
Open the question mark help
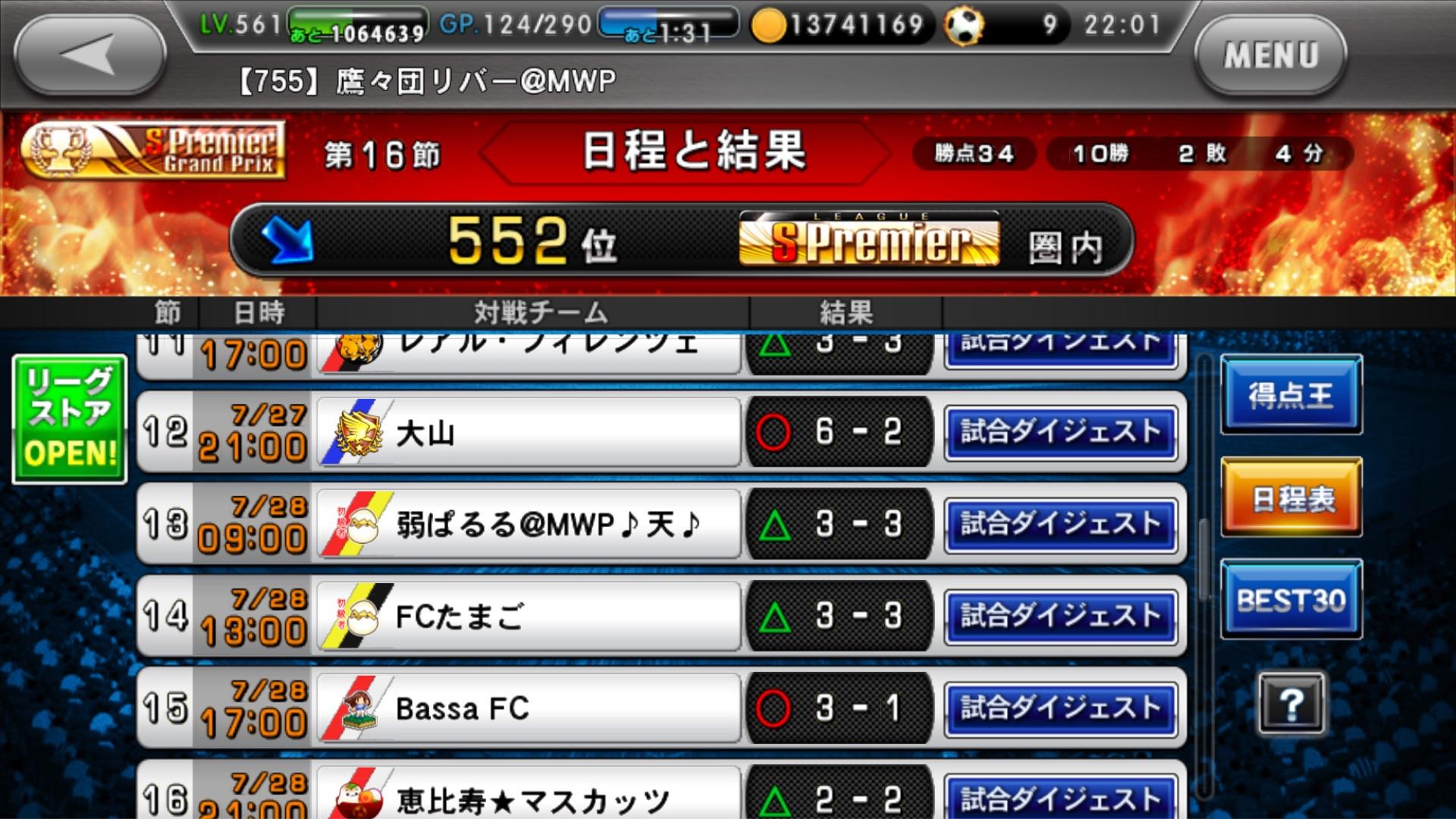(x=1291, y=704)
